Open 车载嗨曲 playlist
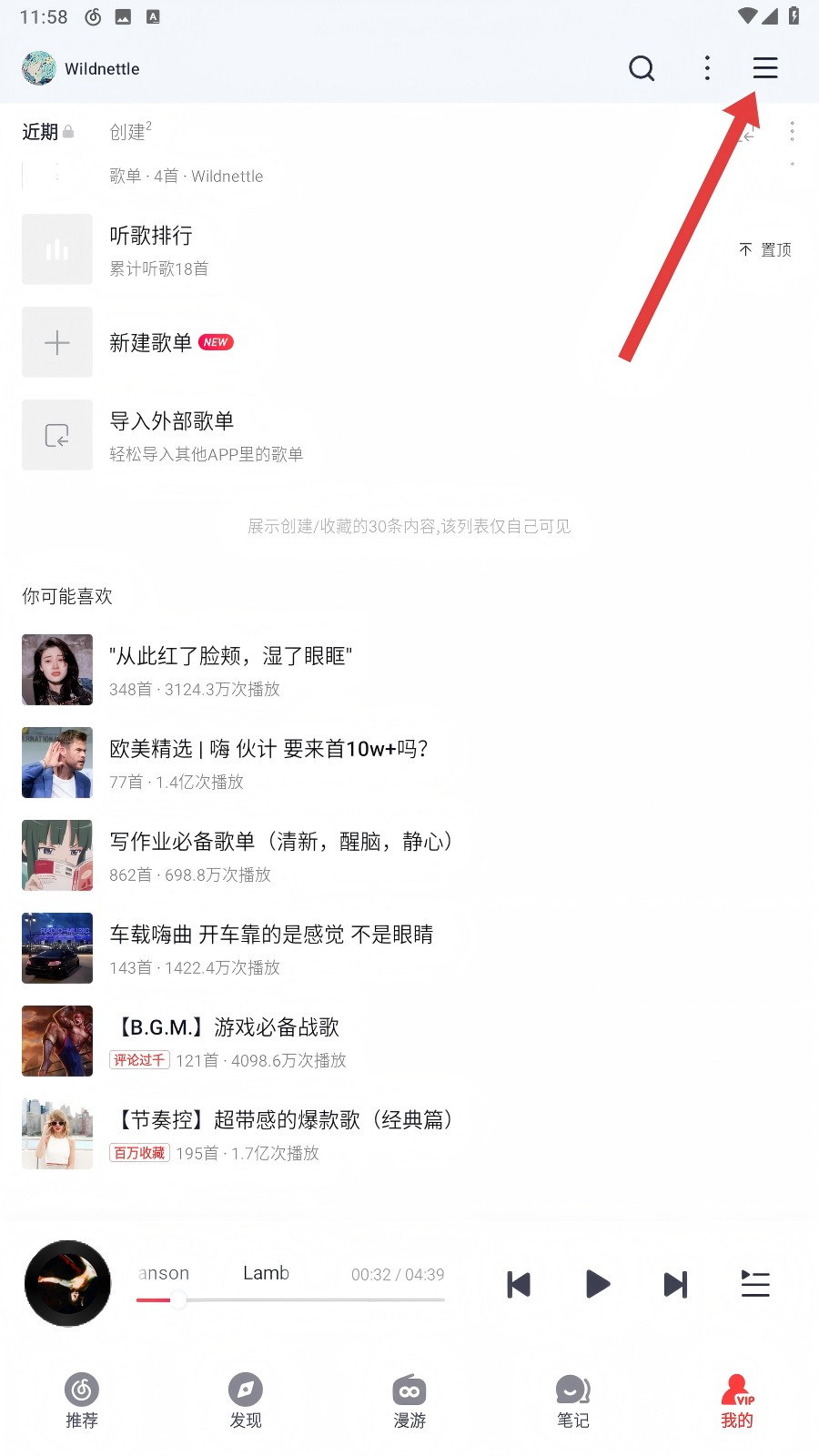Screen dimensions: 819x1456 click(271, 948)
